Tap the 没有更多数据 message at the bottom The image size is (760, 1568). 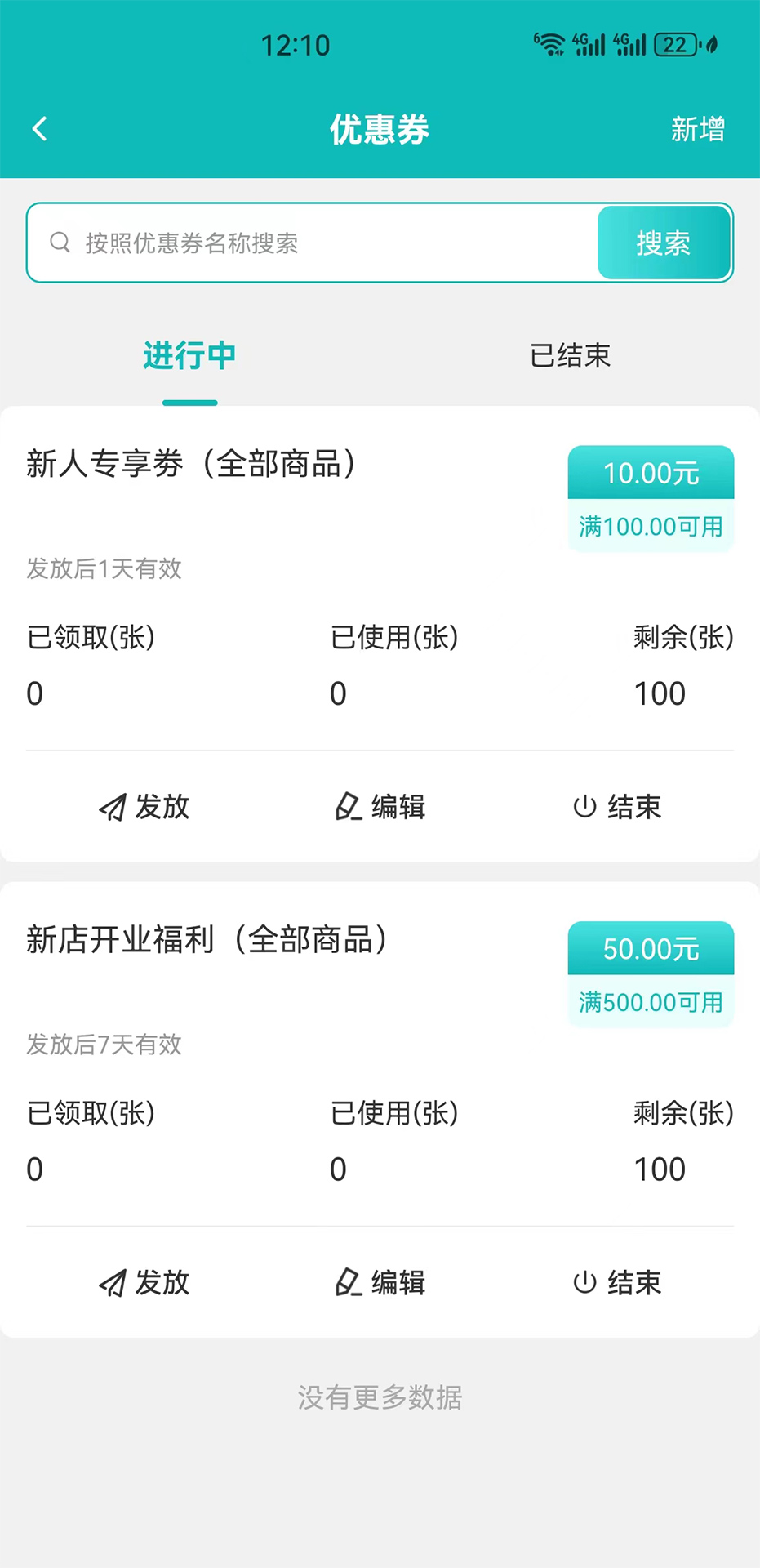tap(380, 1398)
